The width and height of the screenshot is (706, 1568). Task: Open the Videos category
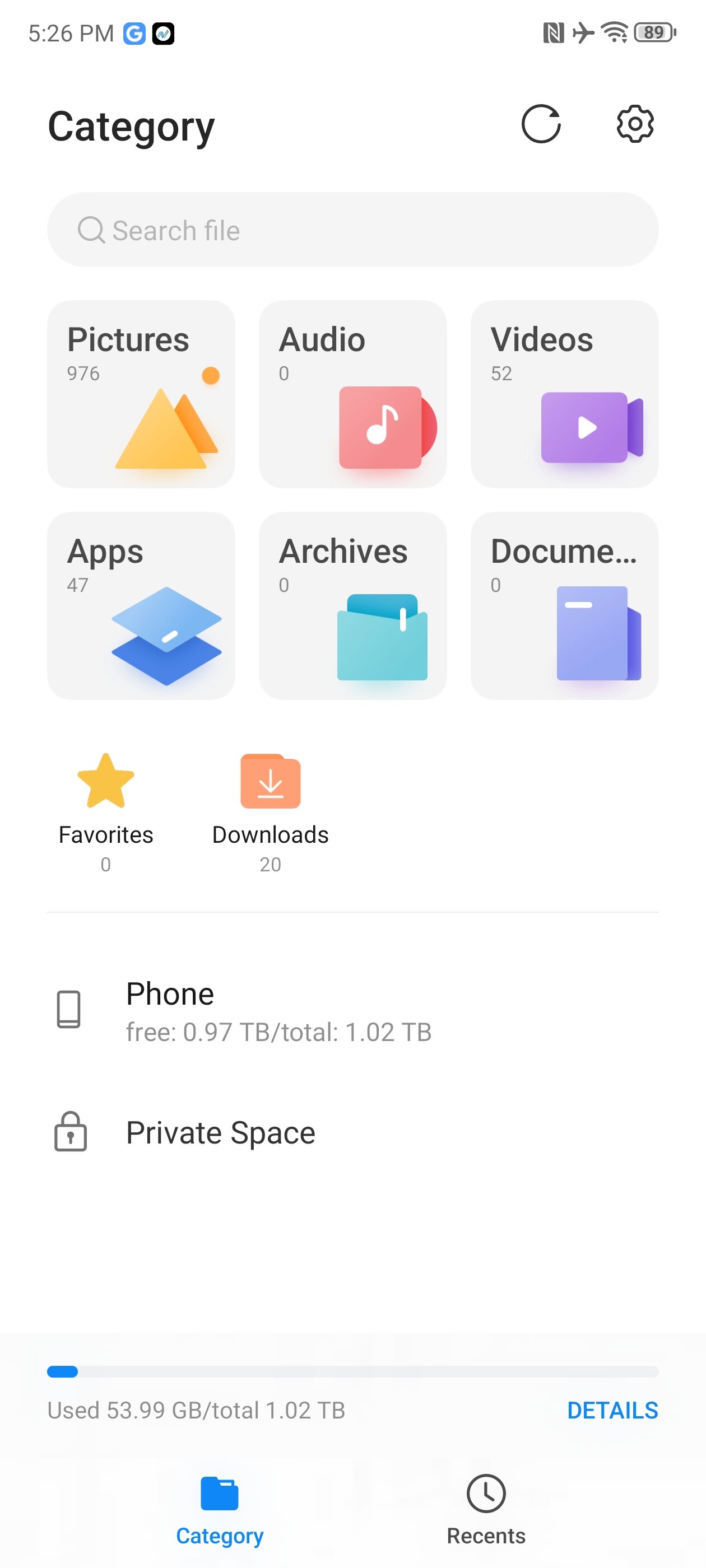[565, 394]
